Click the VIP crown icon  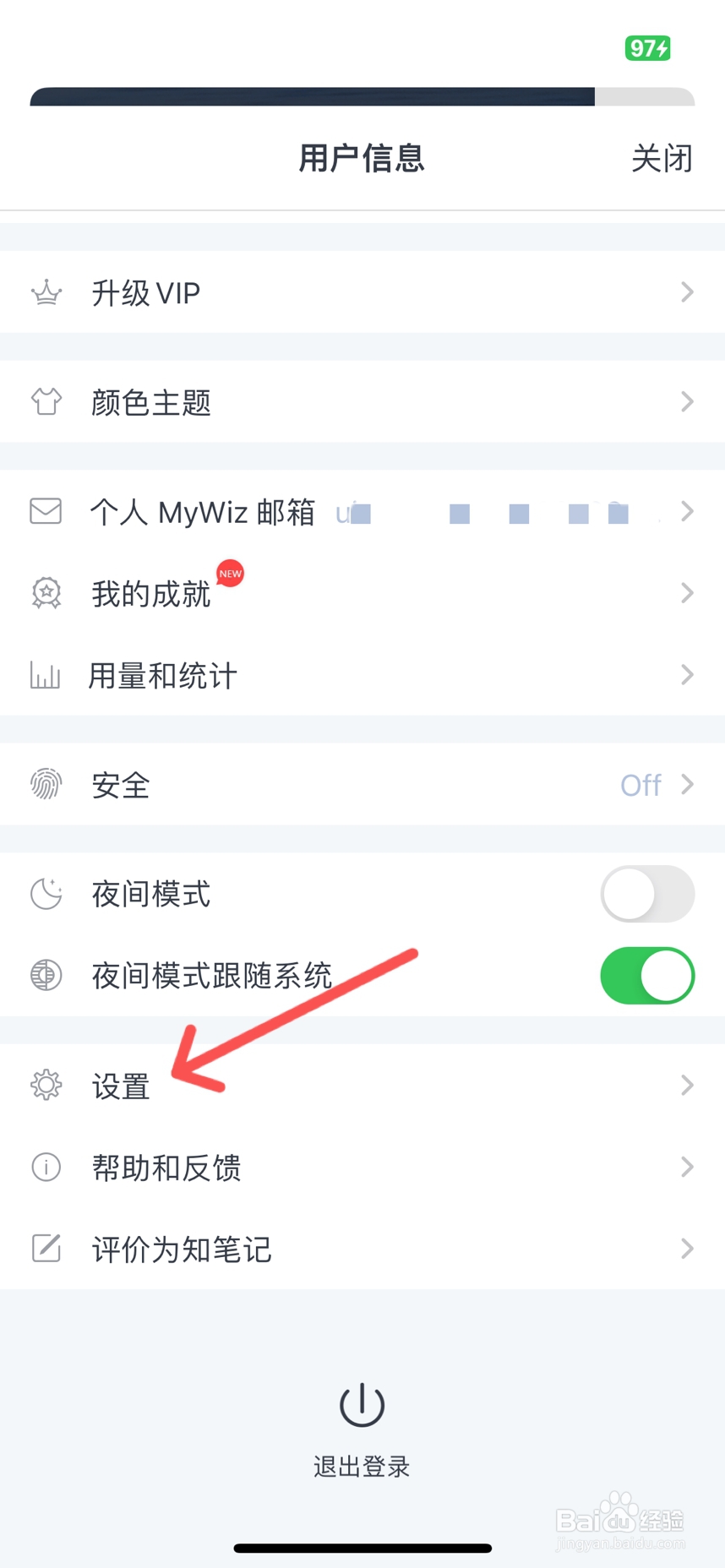pyautogui.click(x=46, y=292)
